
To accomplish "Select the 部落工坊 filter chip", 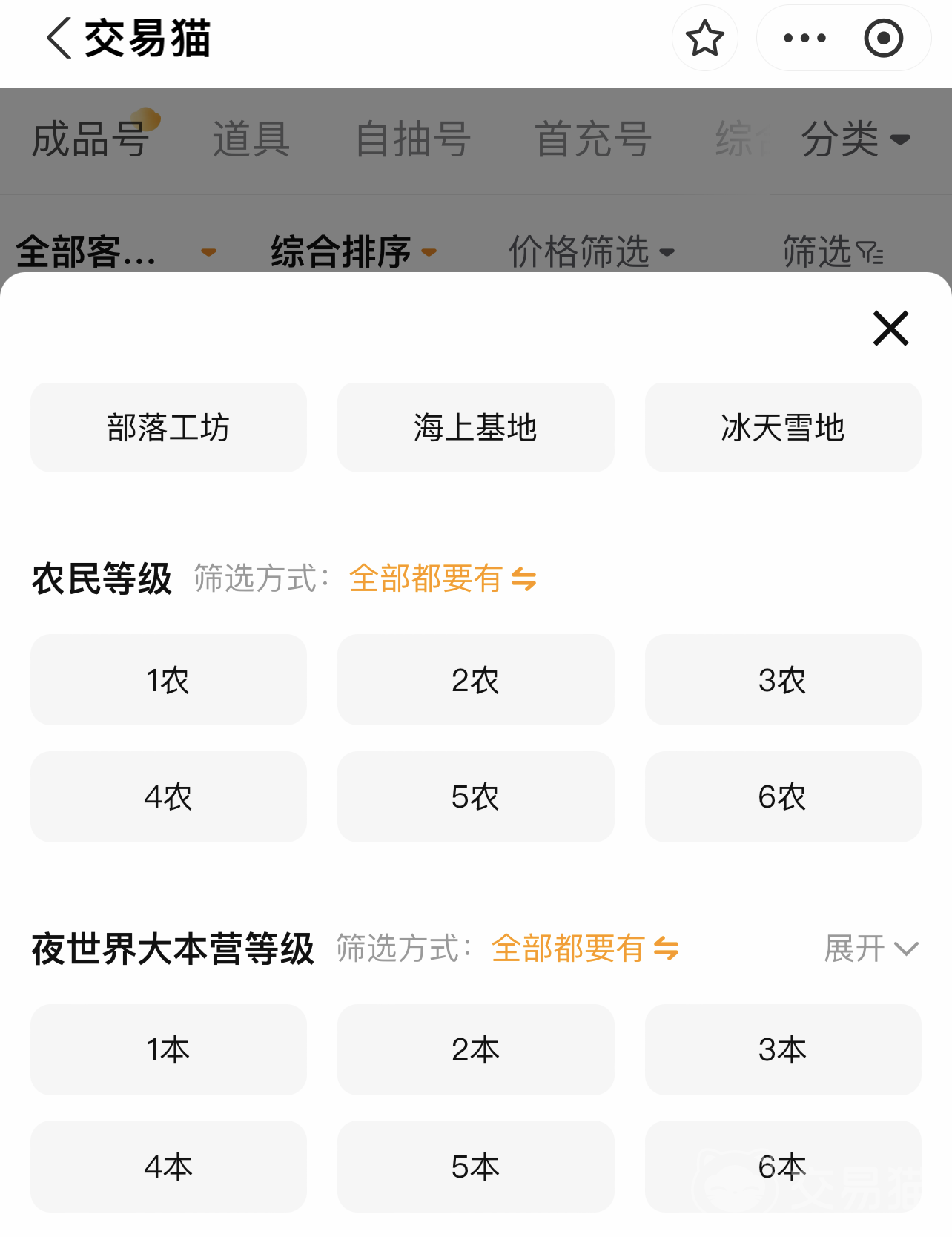I will click(168, 428).
